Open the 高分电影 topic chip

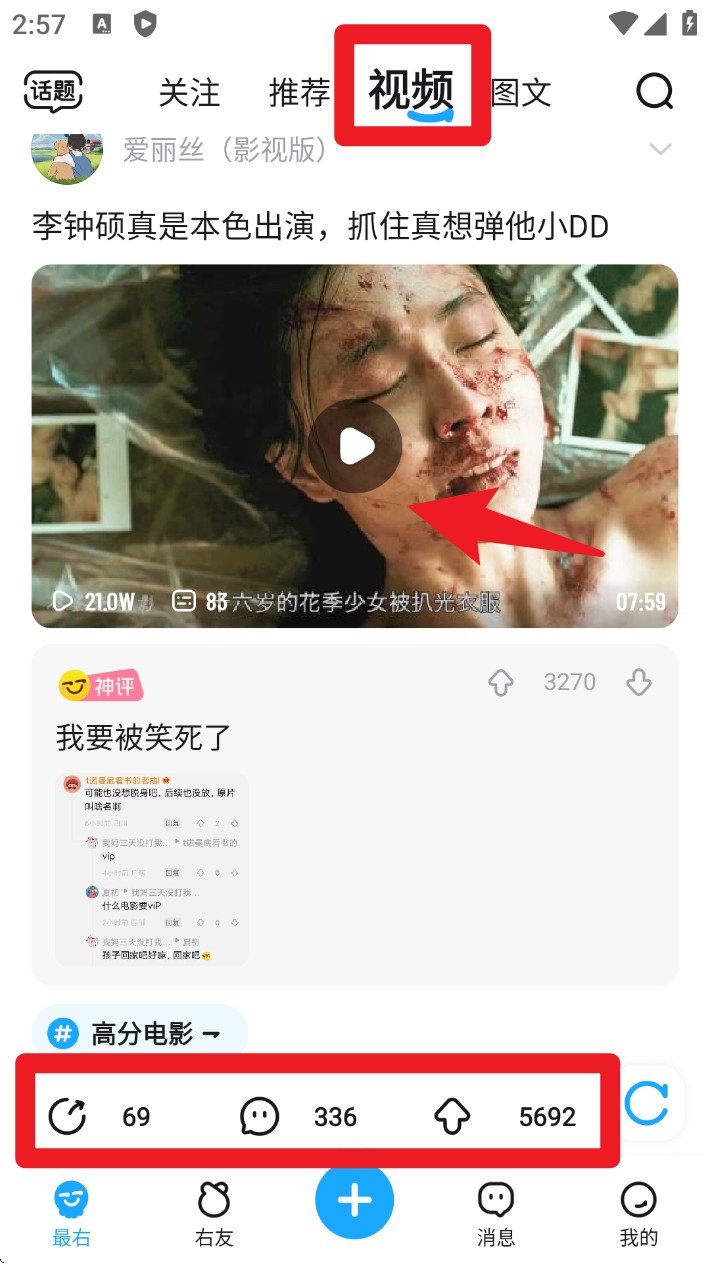[140, 1034]
